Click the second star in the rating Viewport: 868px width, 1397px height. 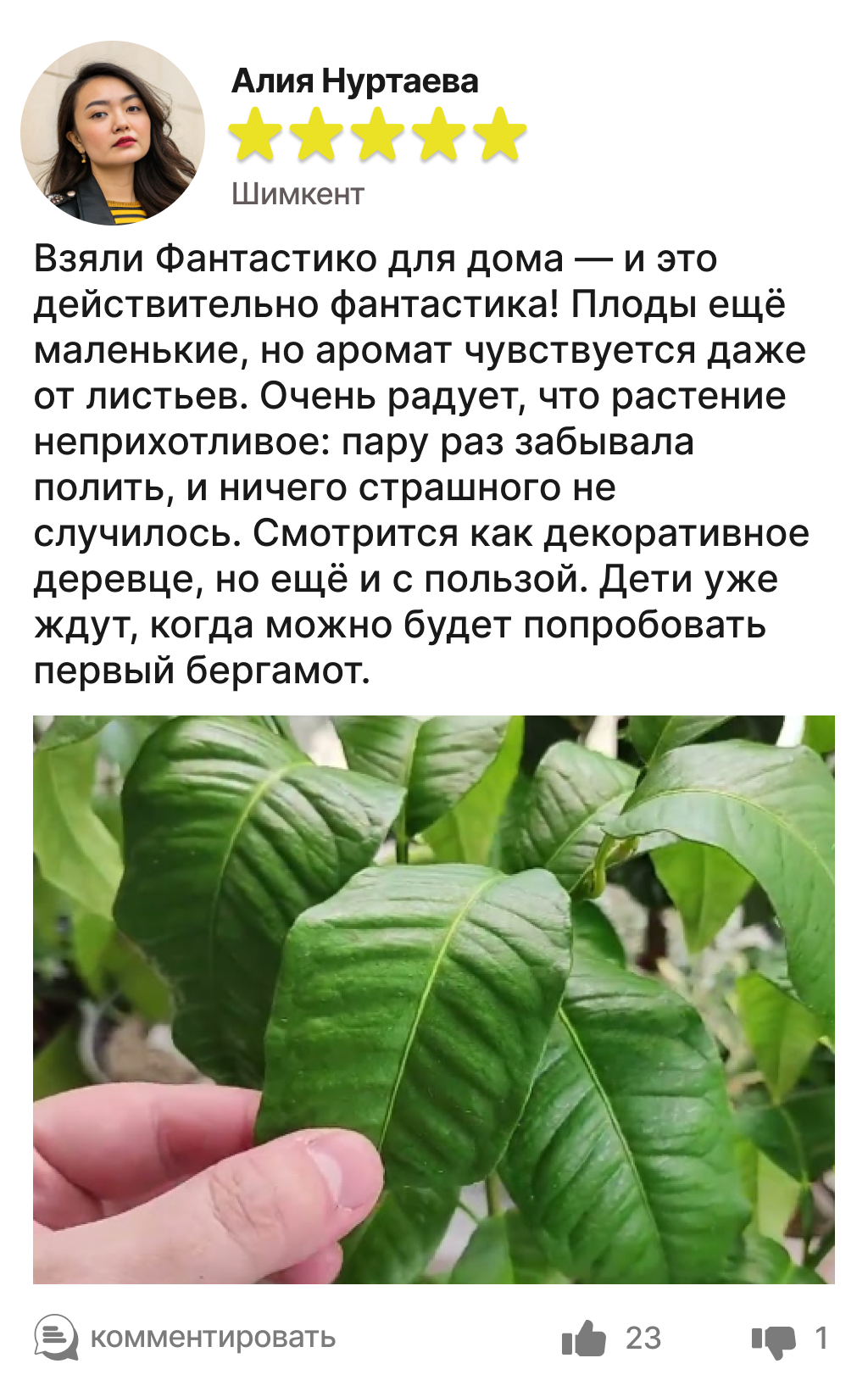[316, 136]
